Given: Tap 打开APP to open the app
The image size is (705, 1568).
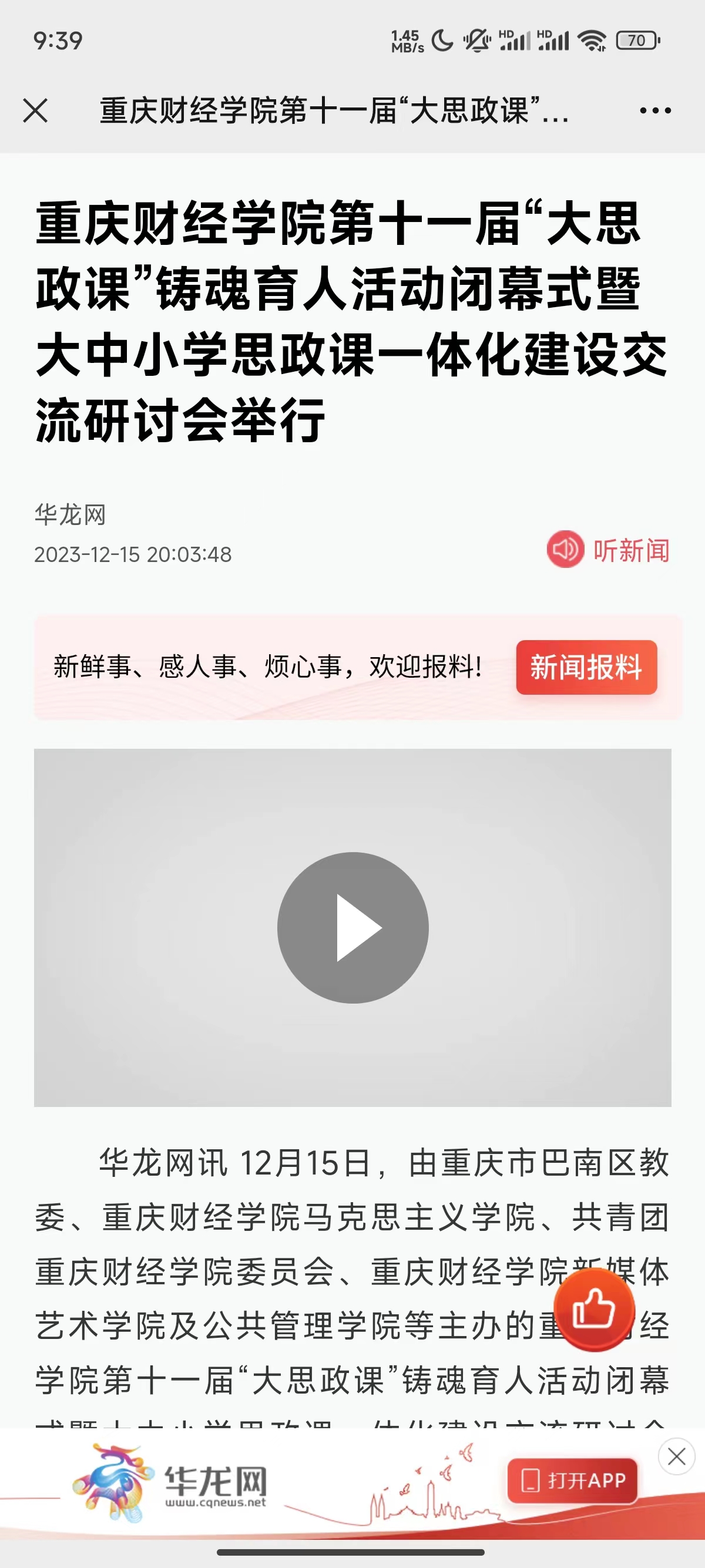Looking at the screenshot, I should click(x=573, y=1480).
